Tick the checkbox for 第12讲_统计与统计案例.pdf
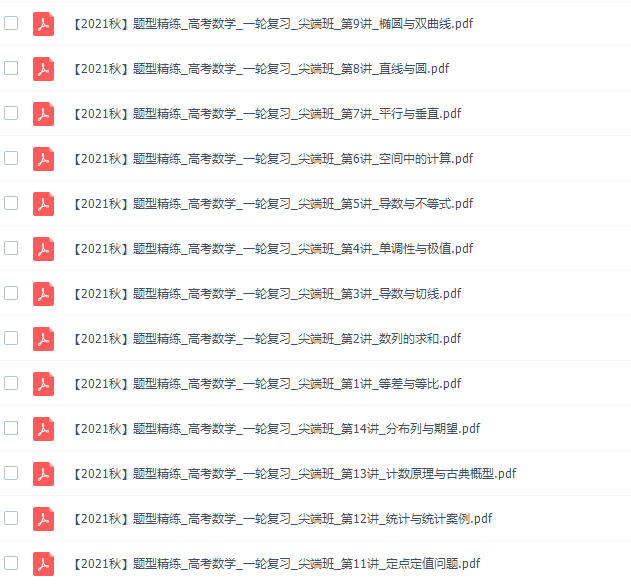Viewport: 631px width, 584px height. (x=11, y=518)
